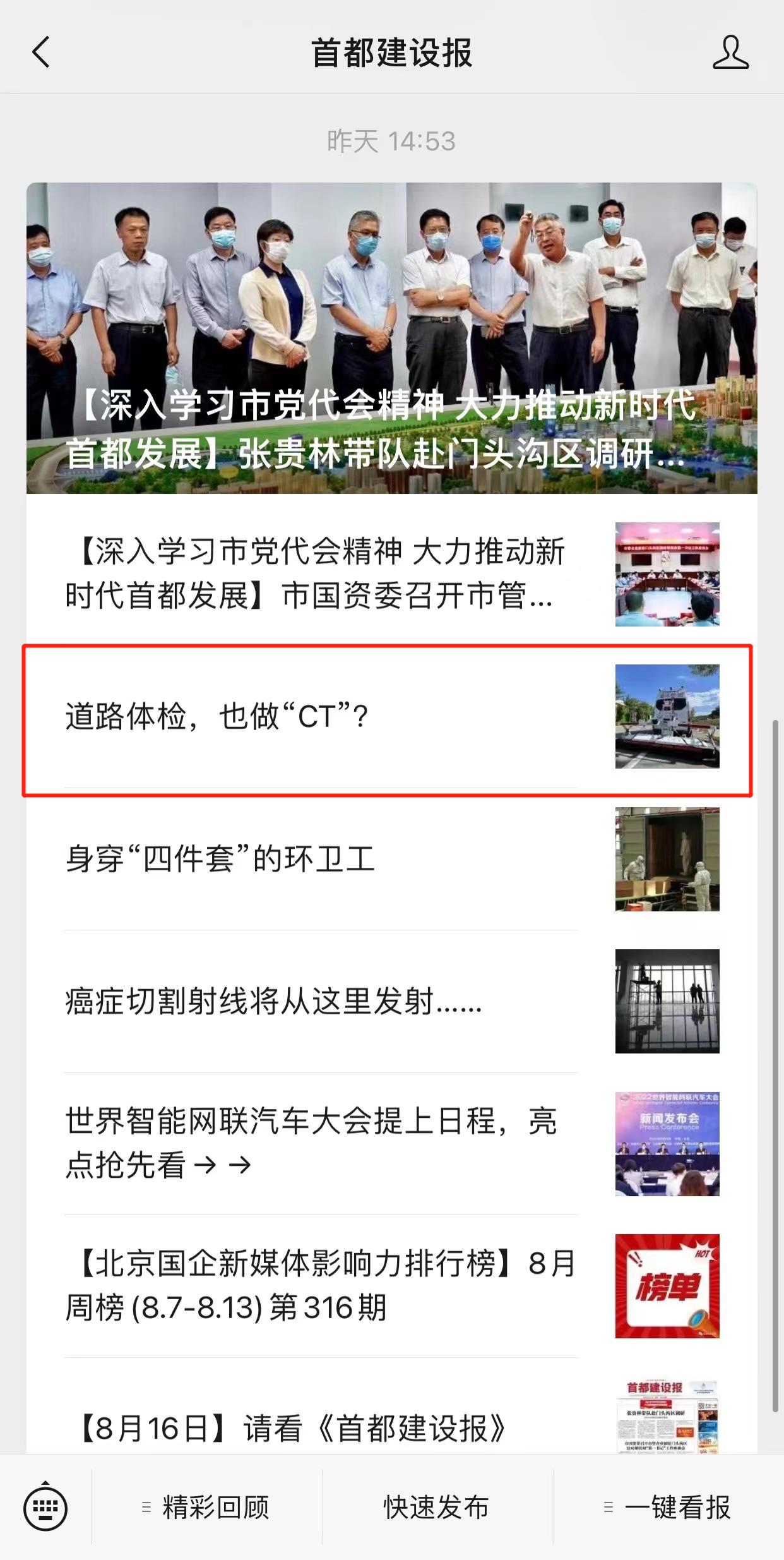Go back from 首都建设报 account

[x=42, y=52]
